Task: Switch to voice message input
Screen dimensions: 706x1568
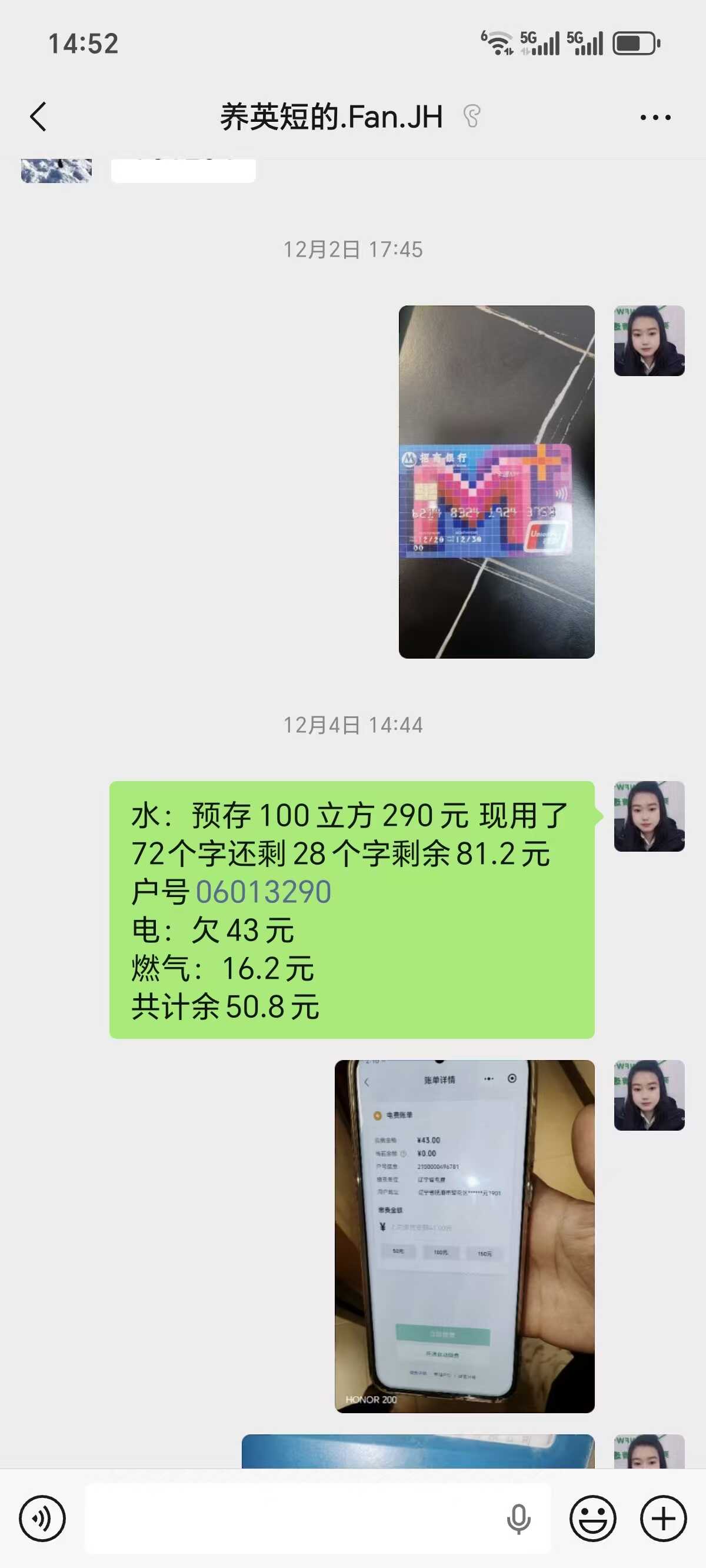Action: (x=42, y=1518)
